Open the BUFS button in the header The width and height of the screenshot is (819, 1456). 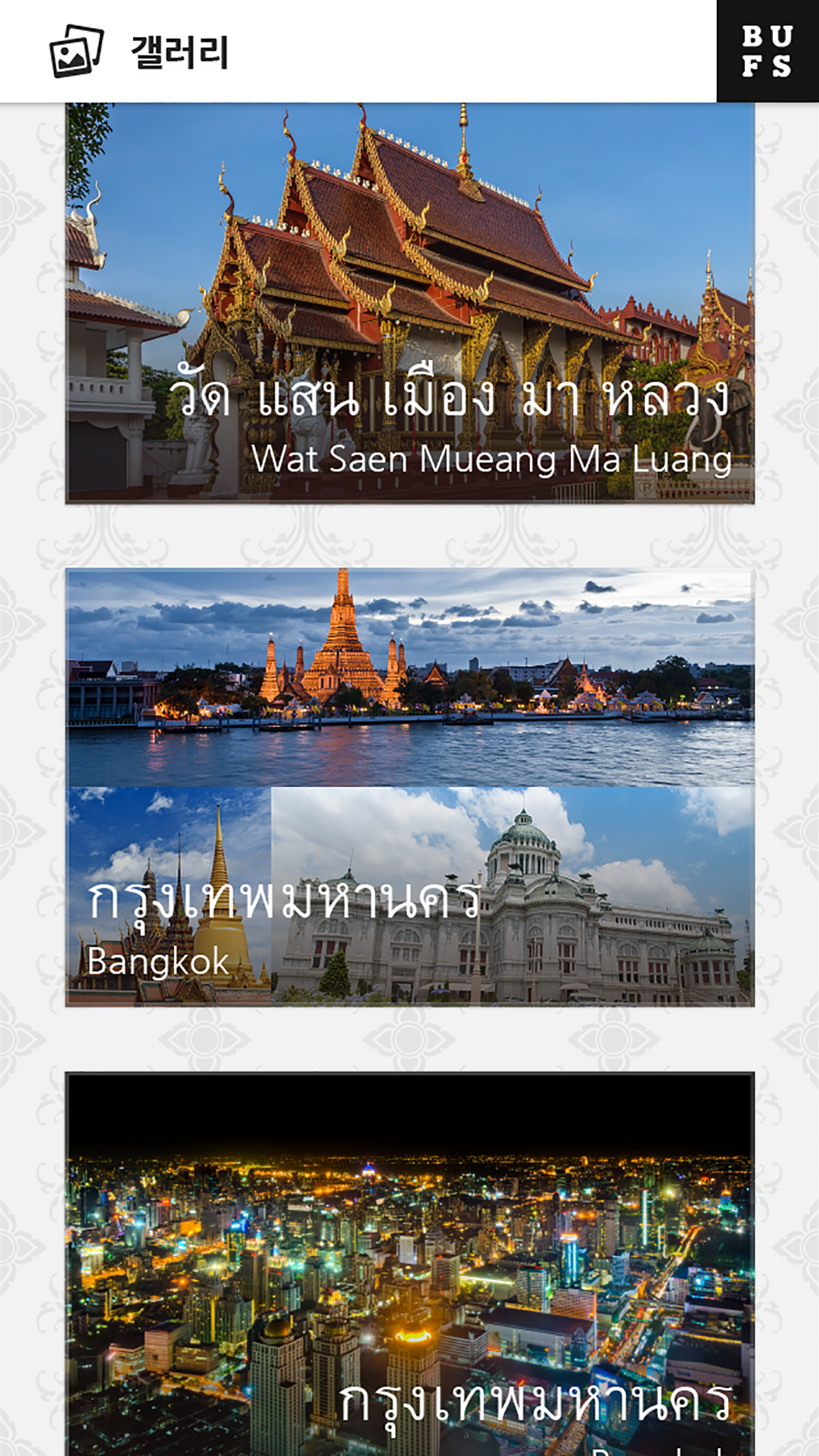coord(768,51)
